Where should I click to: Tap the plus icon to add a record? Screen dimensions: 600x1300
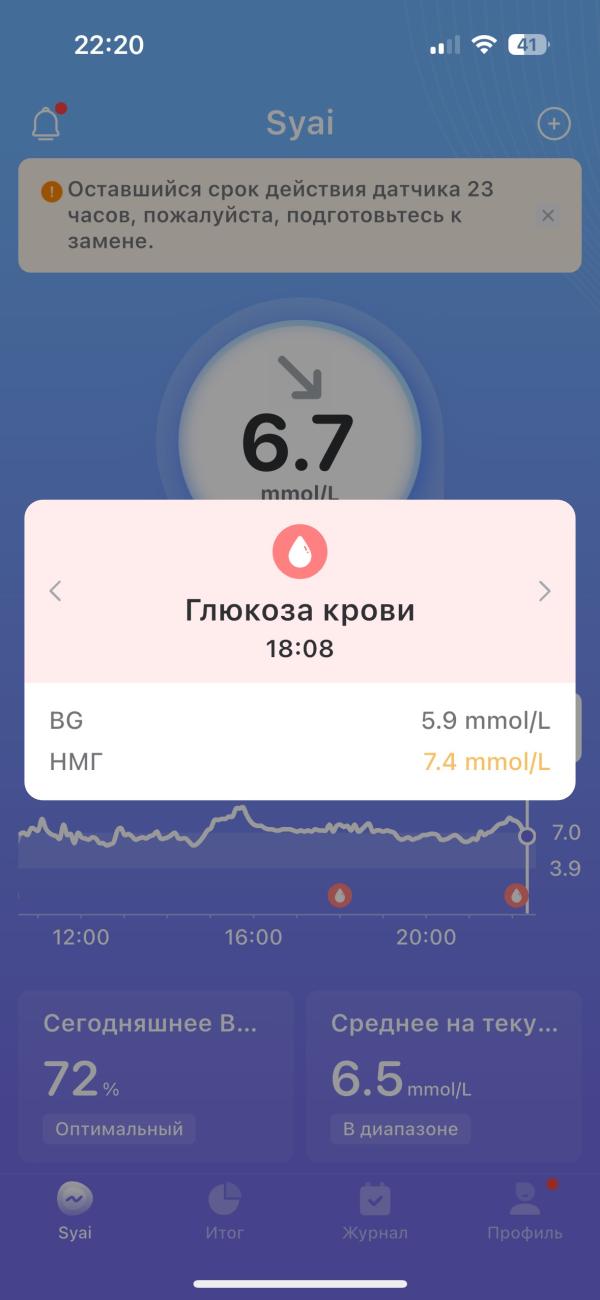click(553, 124)
